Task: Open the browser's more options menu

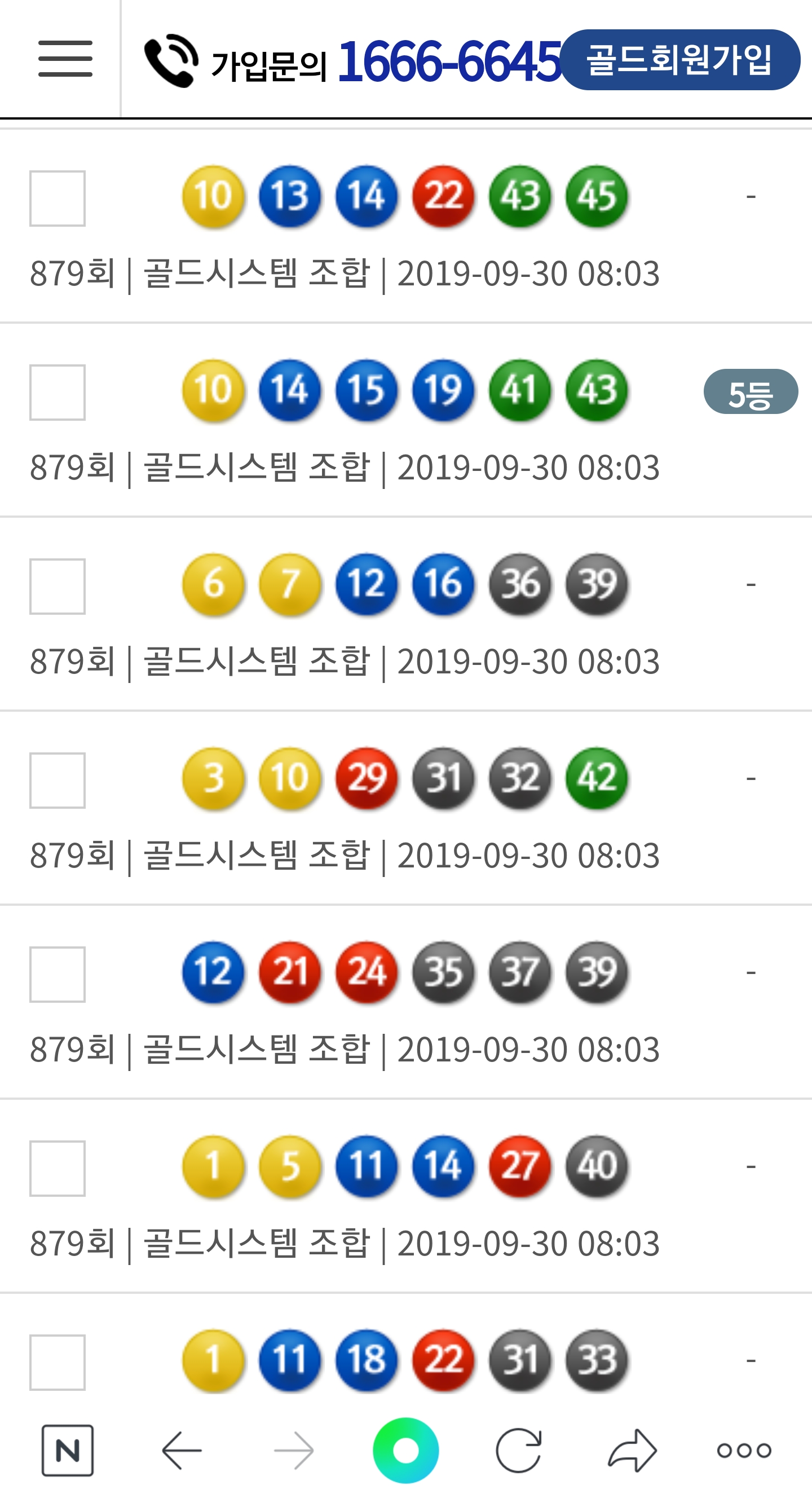Action: point(744,1450)
